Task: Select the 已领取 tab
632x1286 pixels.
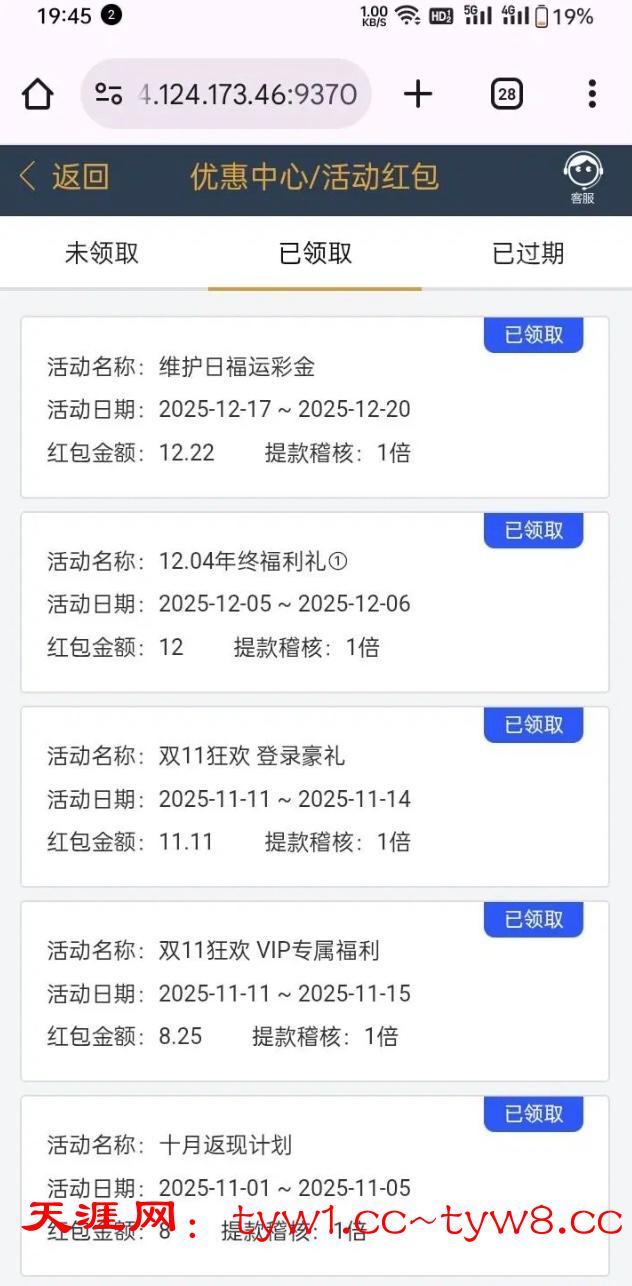Action: pos(315,254)
